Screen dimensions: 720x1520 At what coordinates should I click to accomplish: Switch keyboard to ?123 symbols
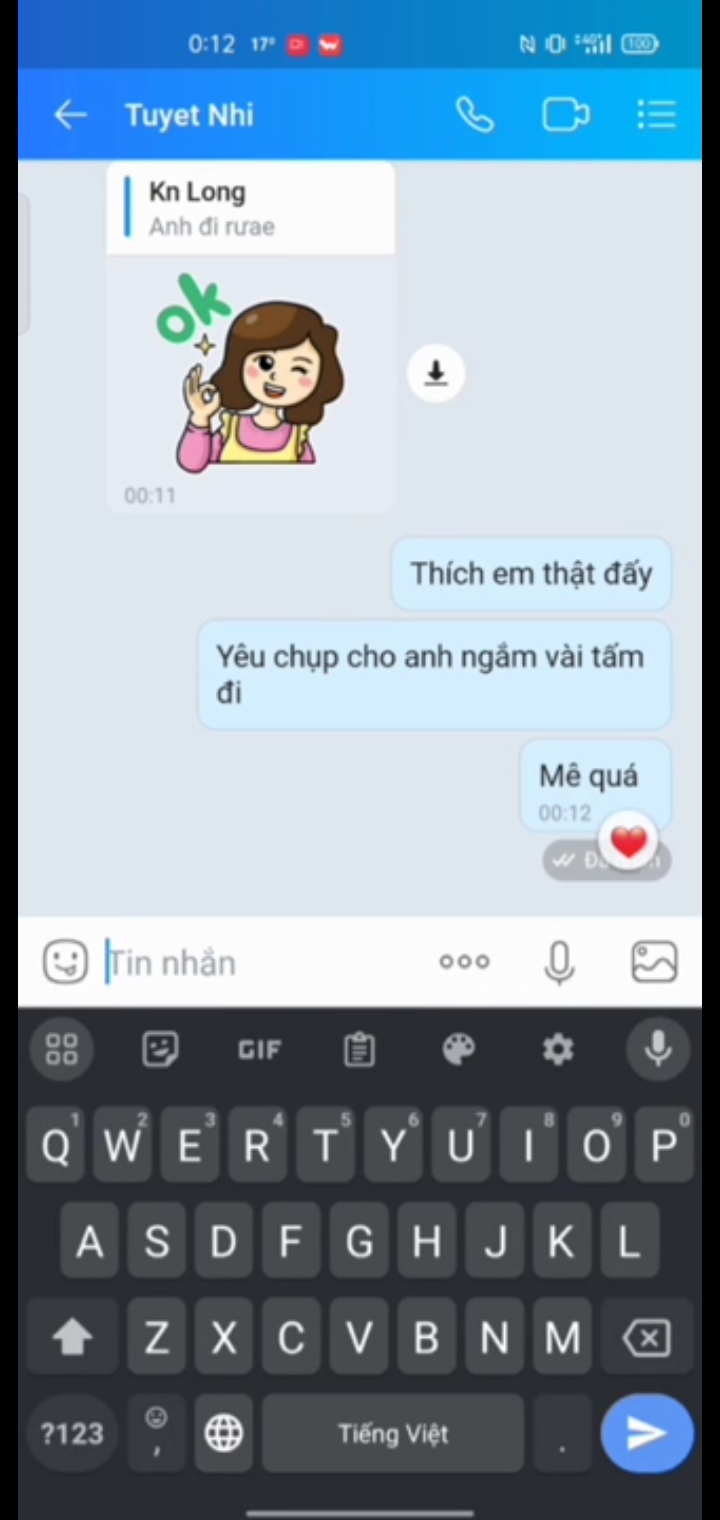coord(72,1434)
